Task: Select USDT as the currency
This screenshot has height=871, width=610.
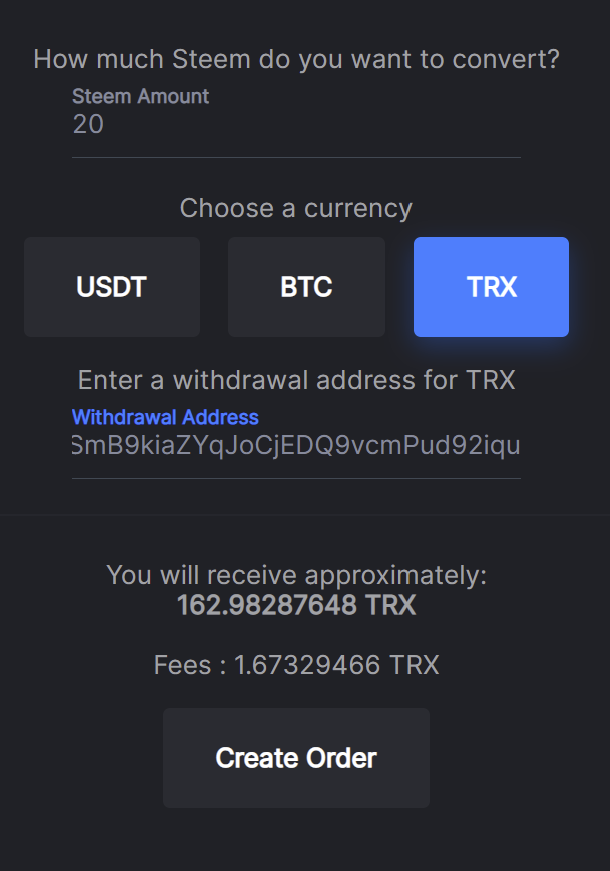Action: coord(112,287)
